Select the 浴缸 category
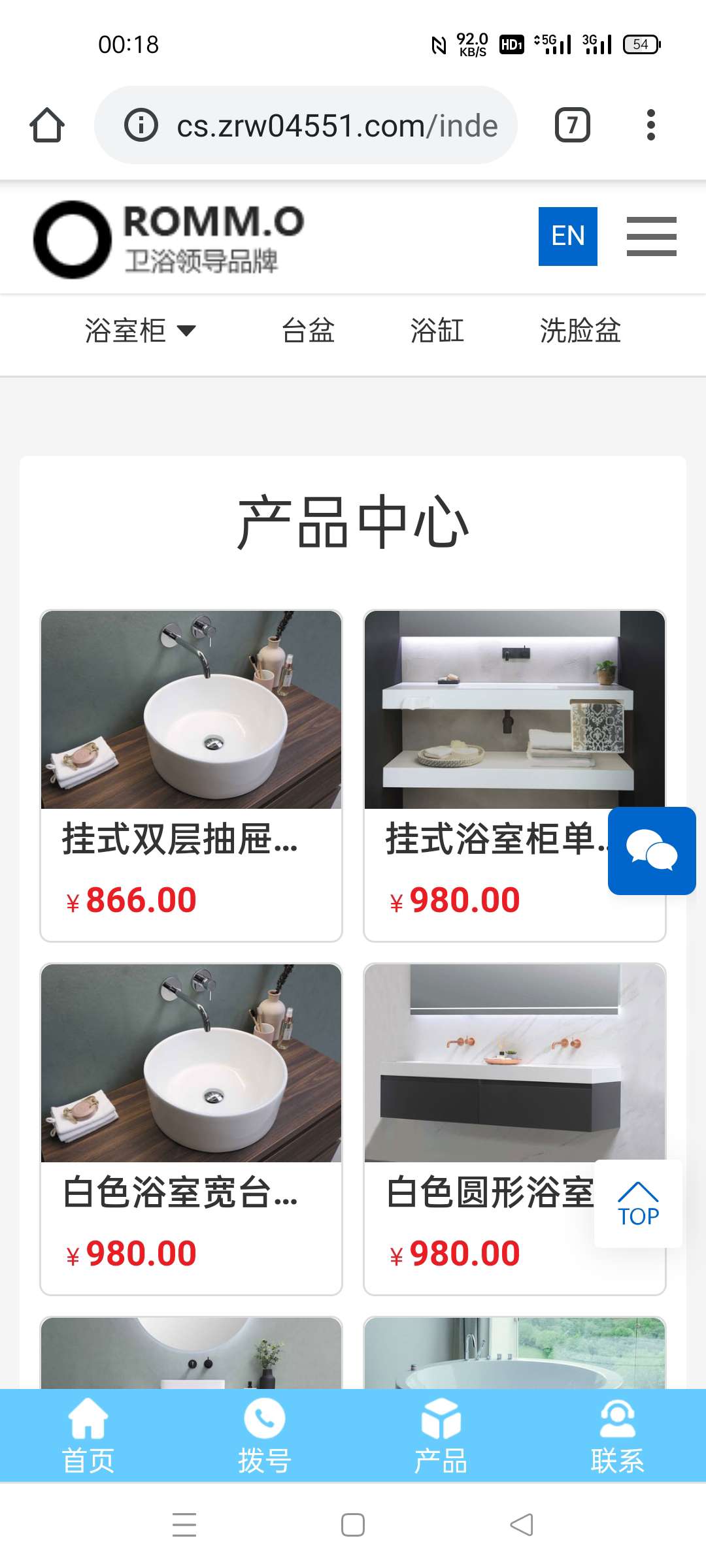This screenshot has height=1568, width=706. pos(437,330)
